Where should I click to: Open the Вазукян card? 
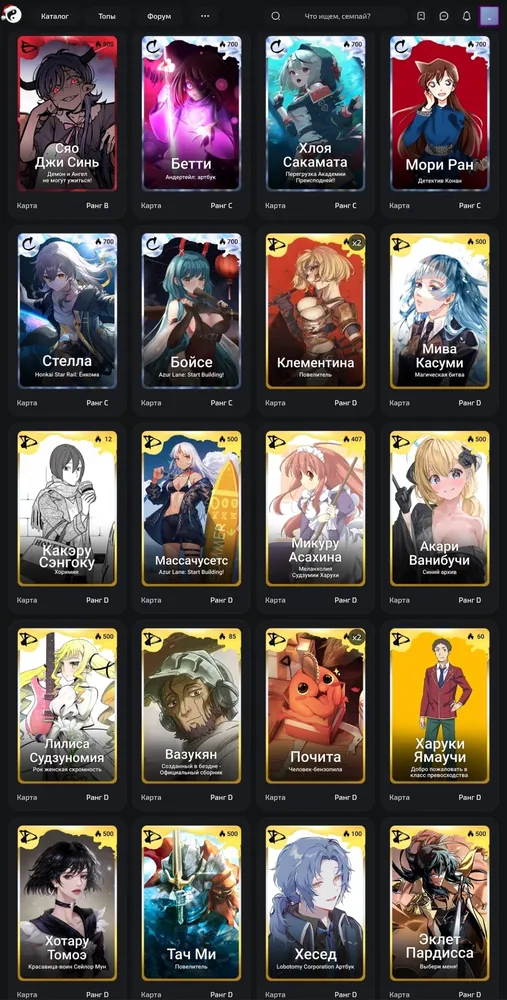click(x=191, y=706)
